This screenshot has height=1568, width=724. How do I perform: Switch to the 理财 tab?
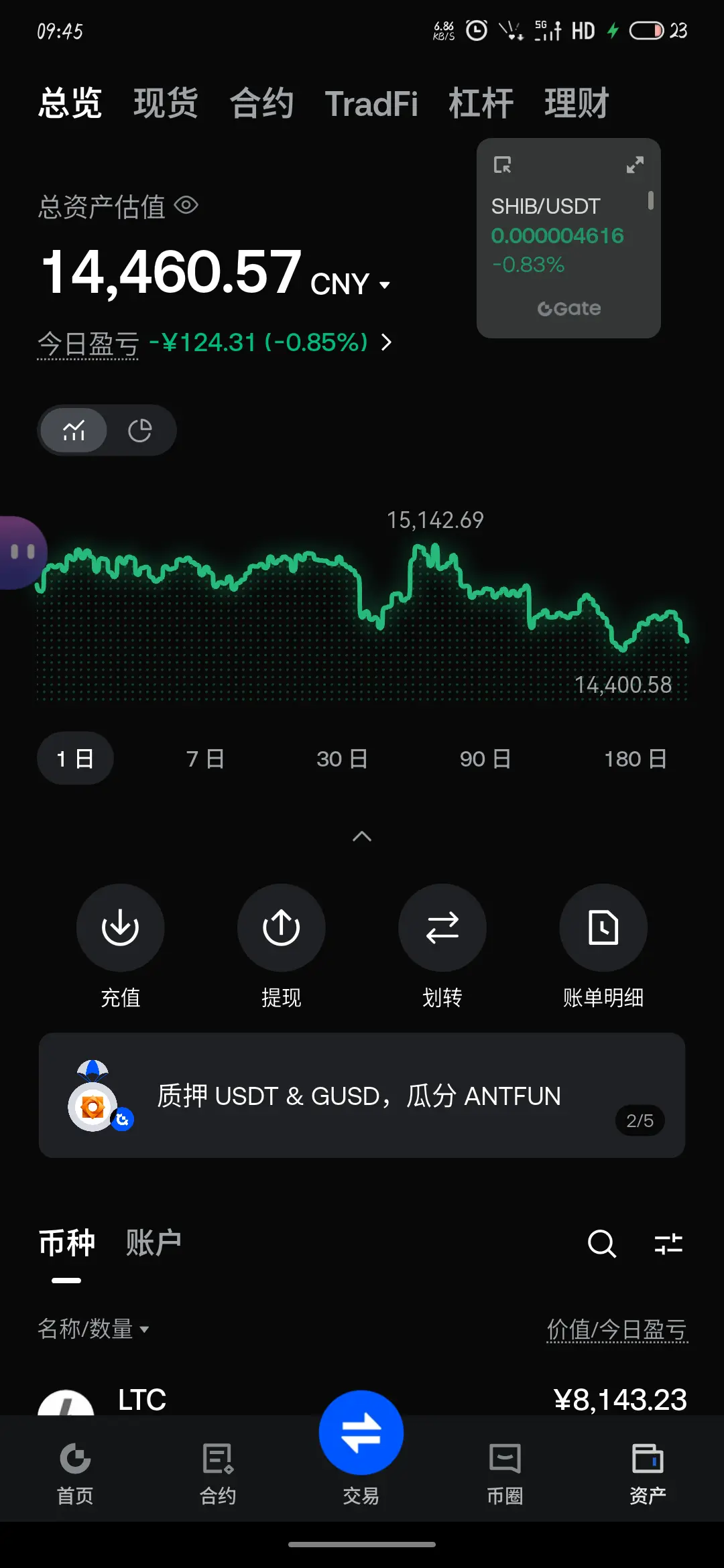click(577, 103)
